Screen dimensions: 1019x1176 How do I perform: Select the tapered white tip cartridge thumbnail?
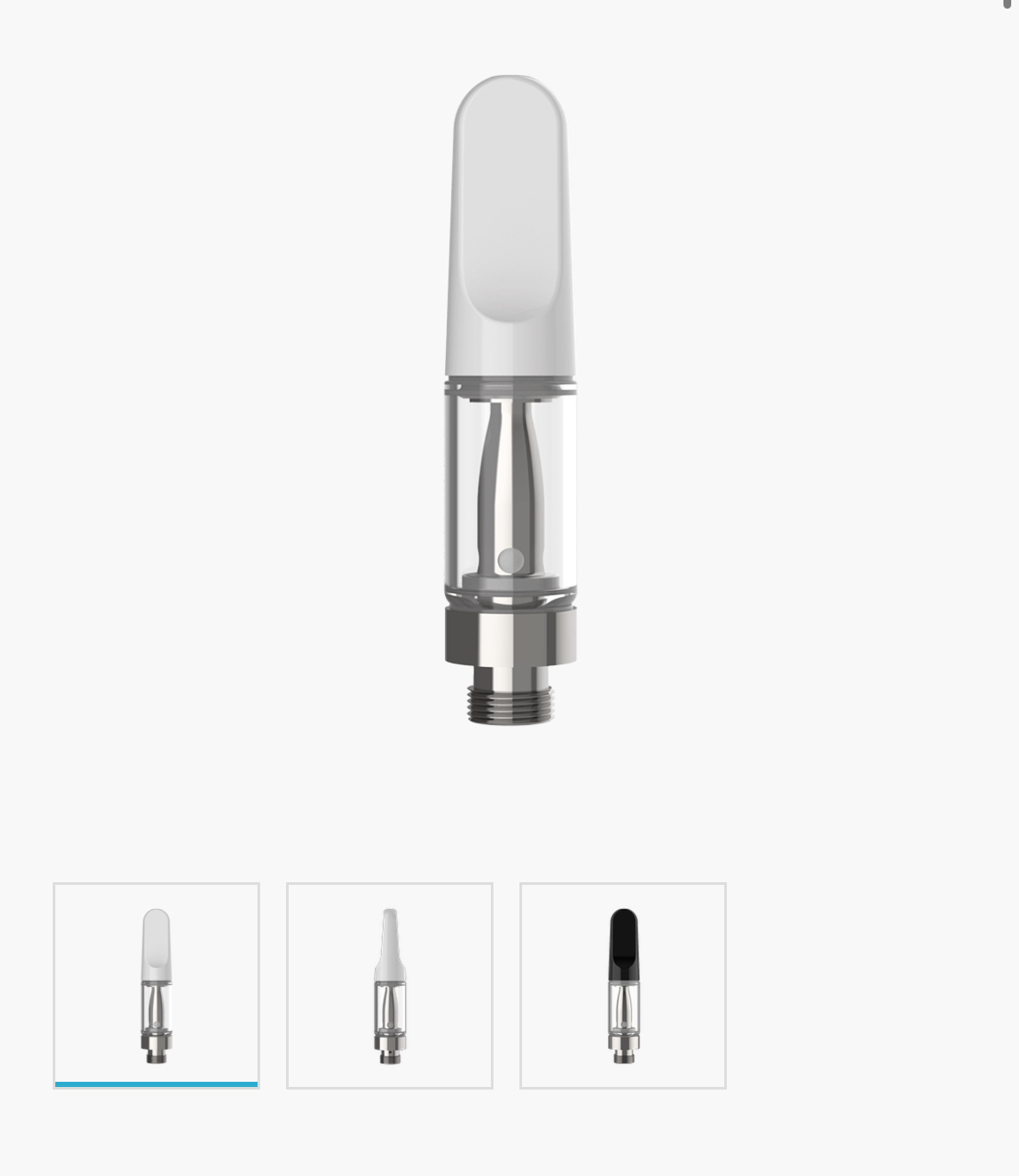tap(390, 985)
